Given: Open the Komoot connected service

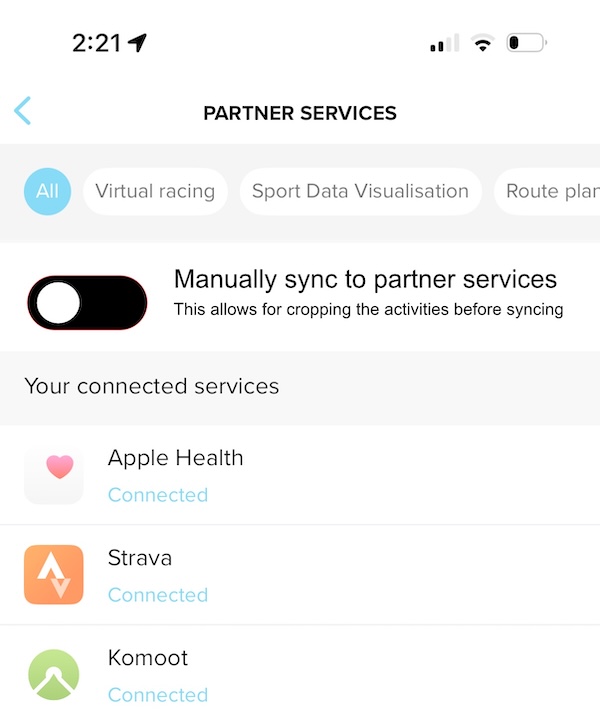Looking at the screenshot, I should tap(300, 675).
